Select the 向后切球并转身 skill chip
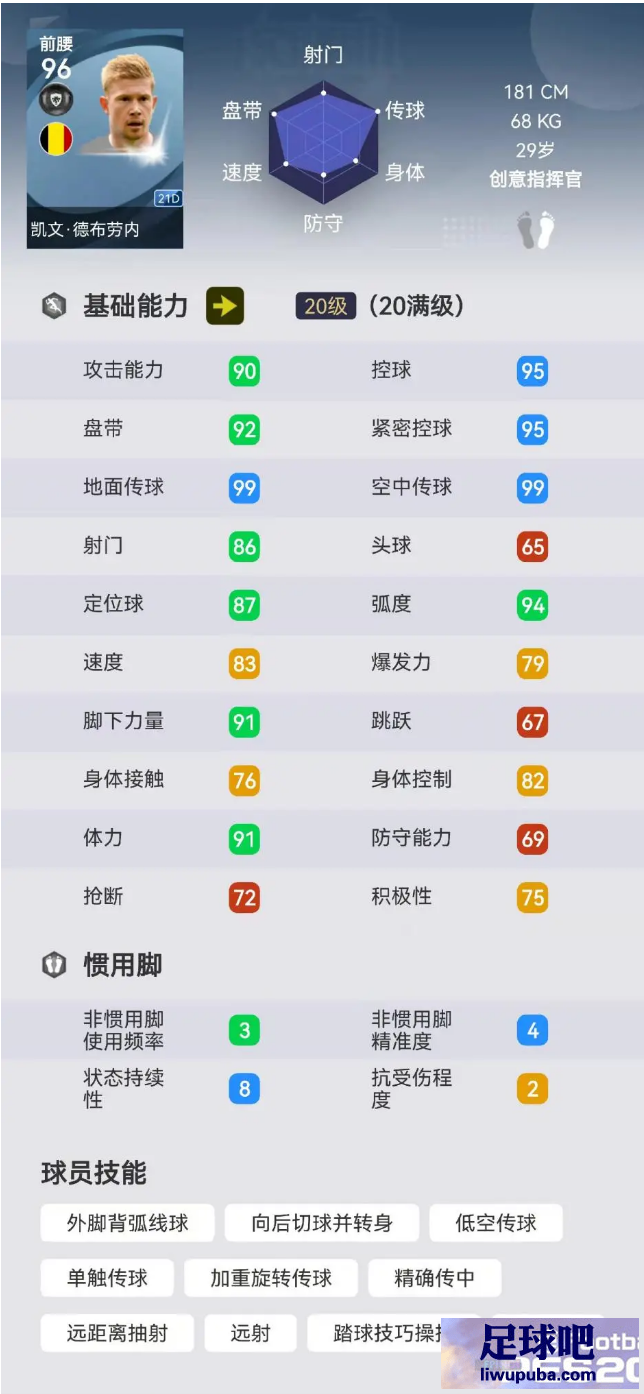 point(321,1222)
